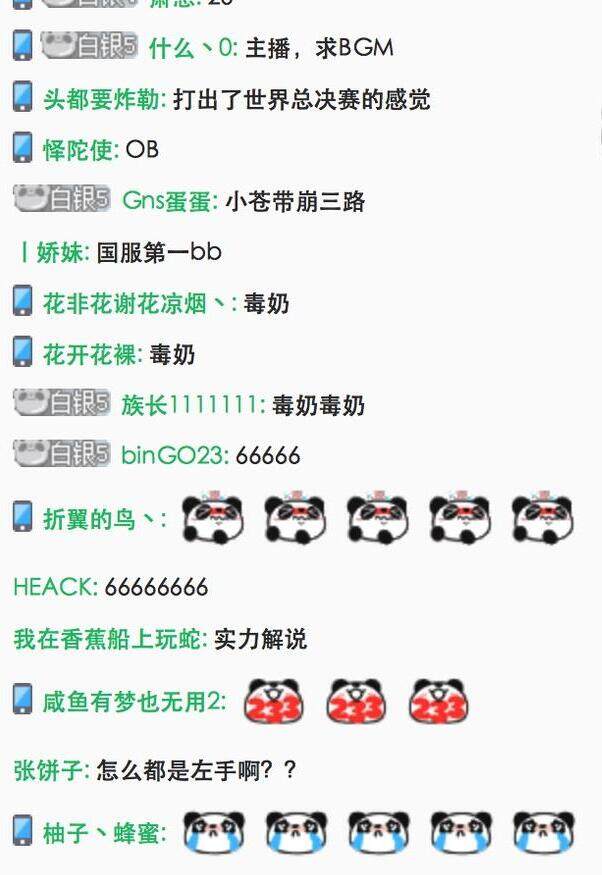Open Gns蛋蛋's user card
Image resolution: width=602 pixels, height=875 pixels.
tap(167, 201)
